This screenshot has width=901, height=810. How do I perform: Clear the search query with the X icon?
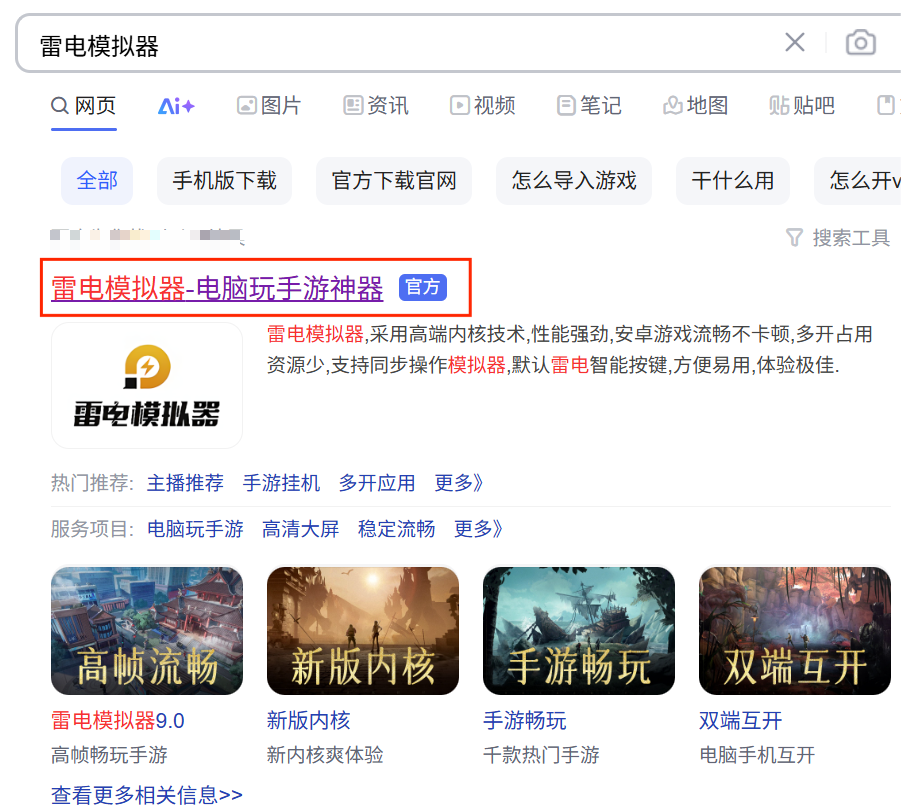pos(795,42)
